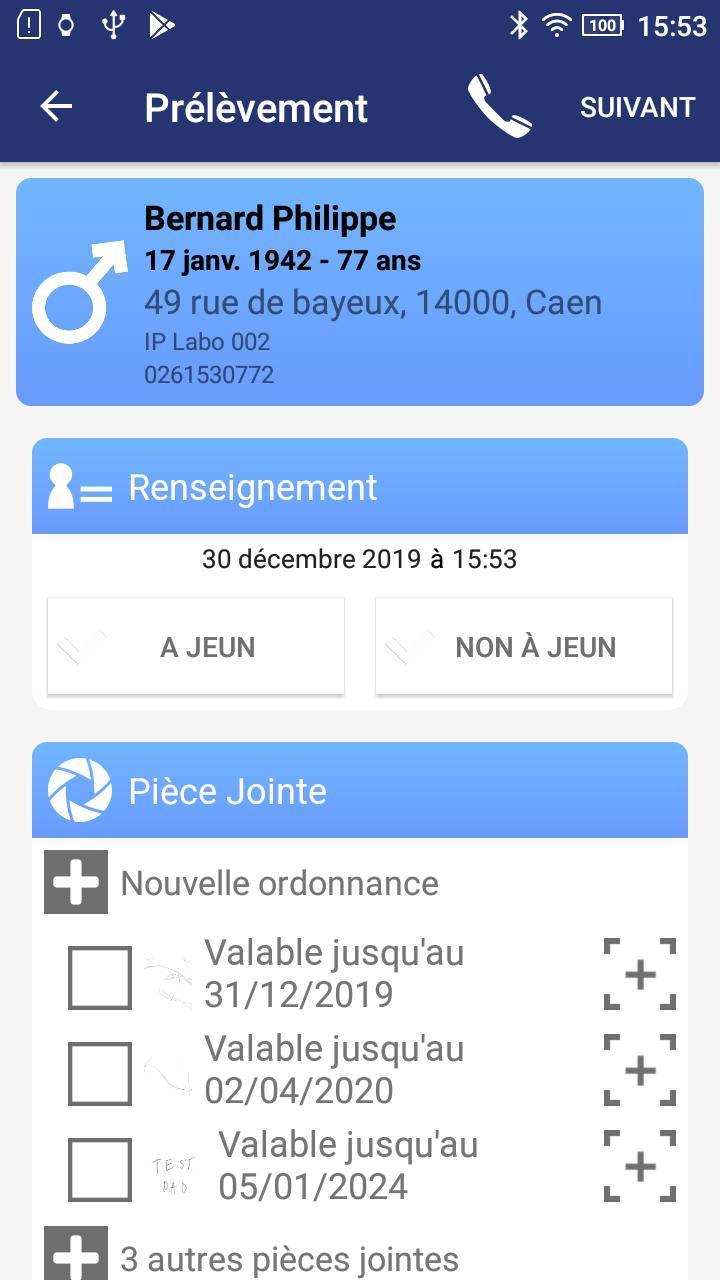
Task: Select the NON À JEUN option
Action: (x=524, y=645)
